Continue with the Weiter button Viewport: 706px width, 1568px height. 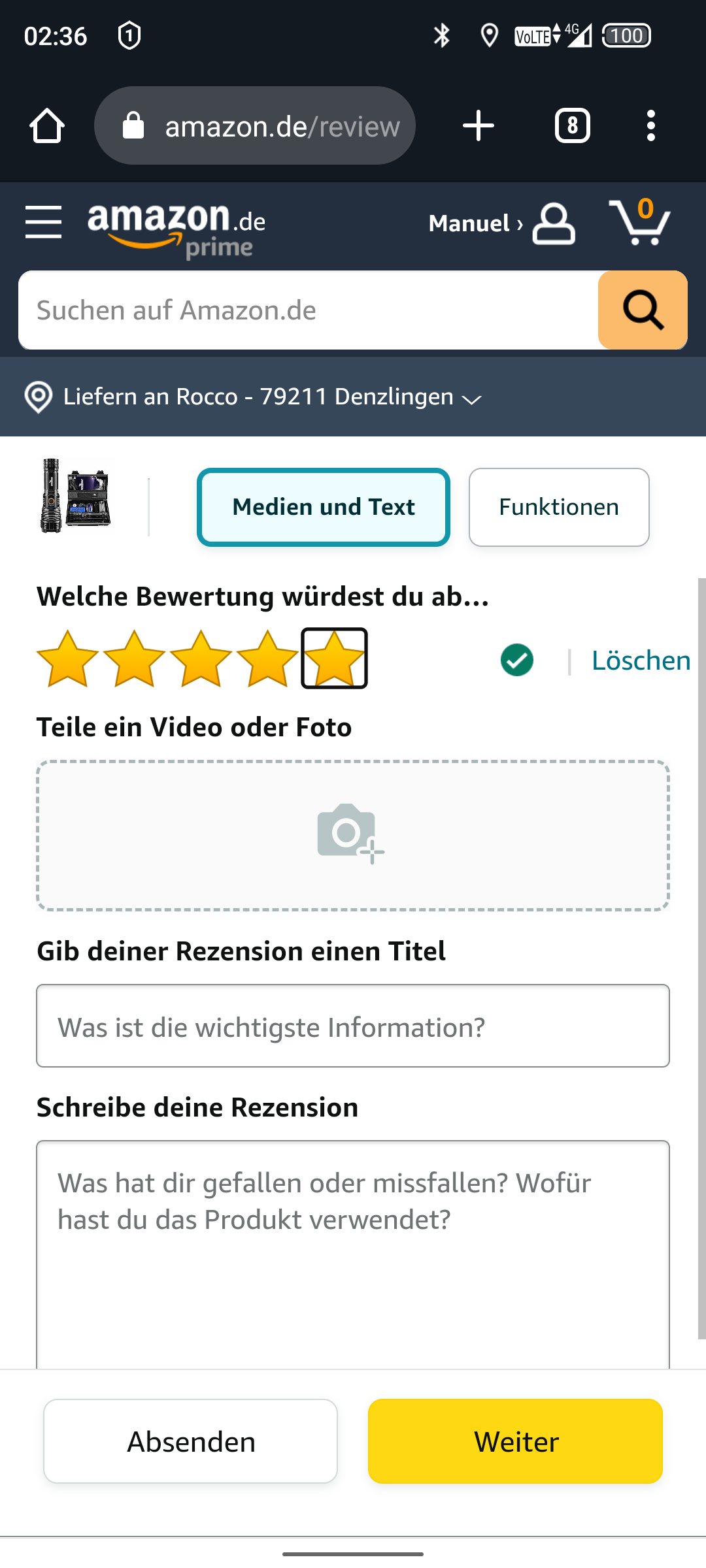pos(515,1441)
